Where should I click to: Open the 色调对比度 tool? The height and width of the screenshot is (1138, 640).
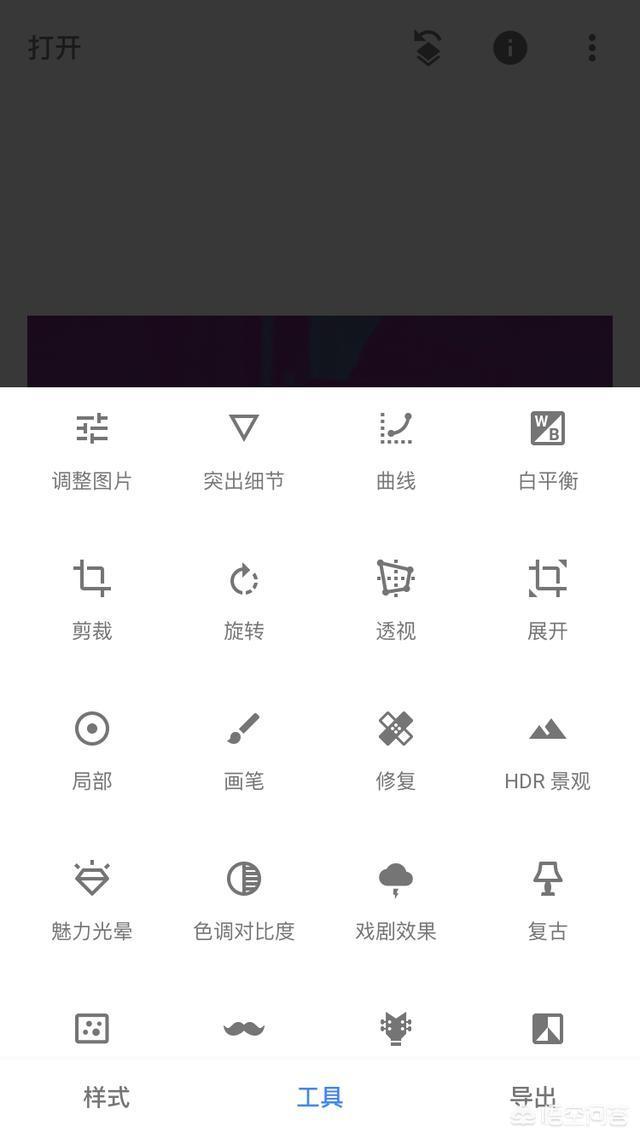click(244, 901)
